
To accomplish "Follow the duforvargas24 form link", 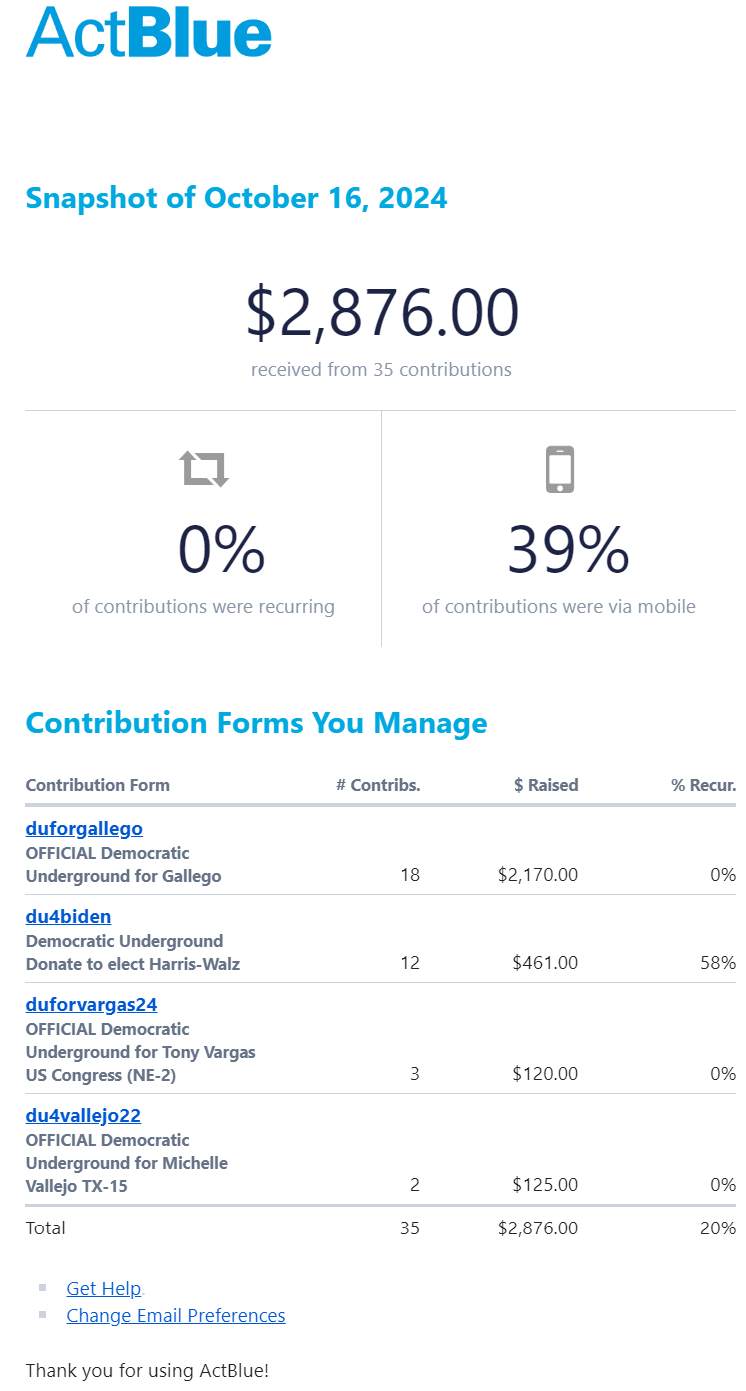I will (91, 1005).
